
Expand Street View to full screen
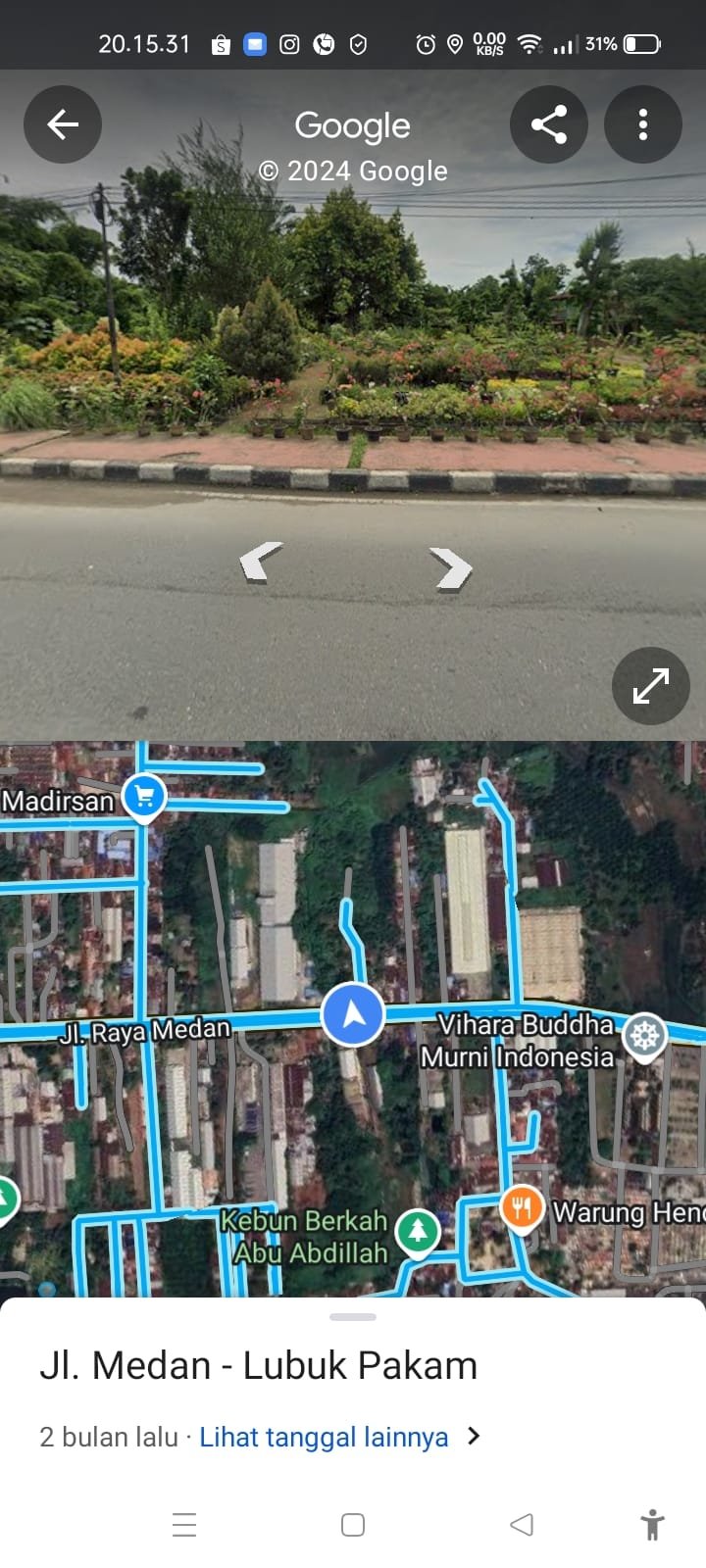click(650, 686)
